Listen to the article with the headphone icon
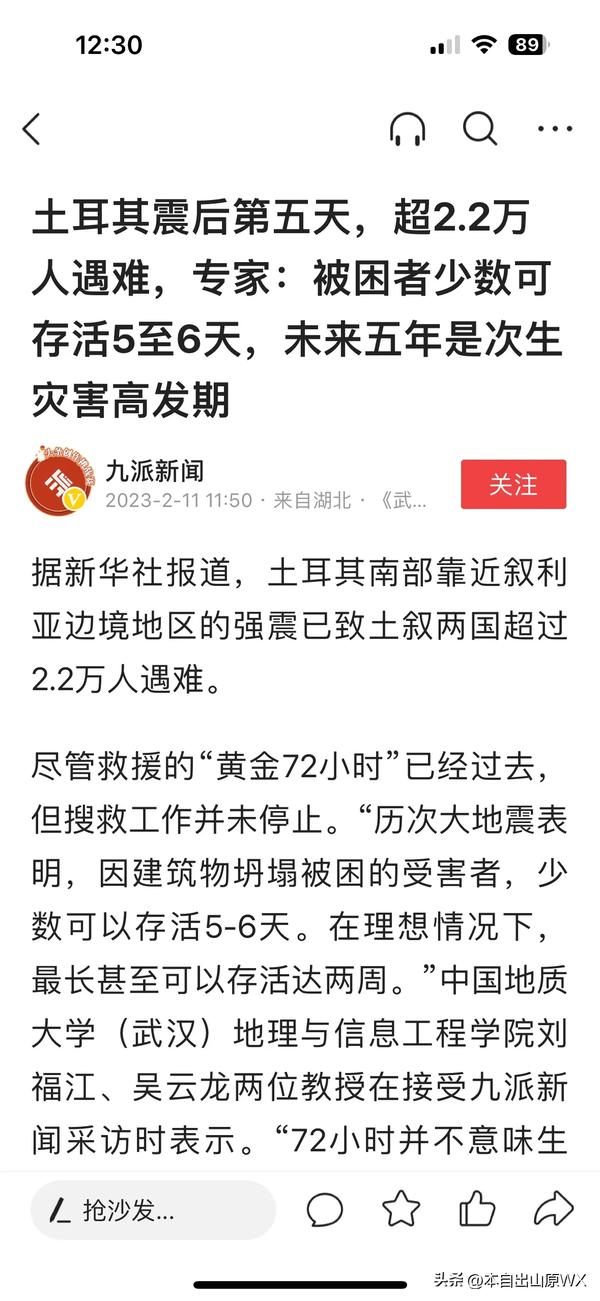This screenshot has width=600, height=1301. pyautogui.click(x=407, y=129)
